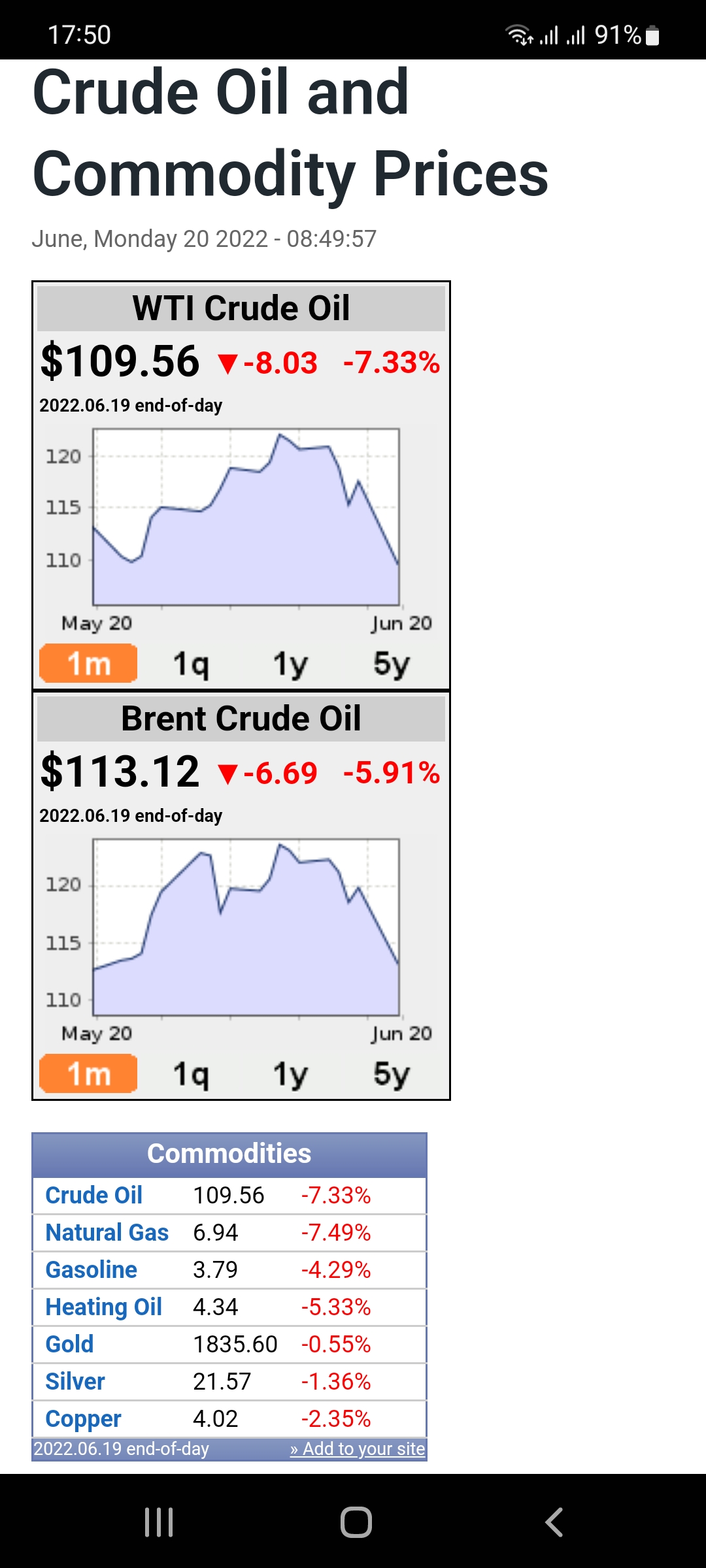Open recent apps from the navigation bar

(159, 1522)
